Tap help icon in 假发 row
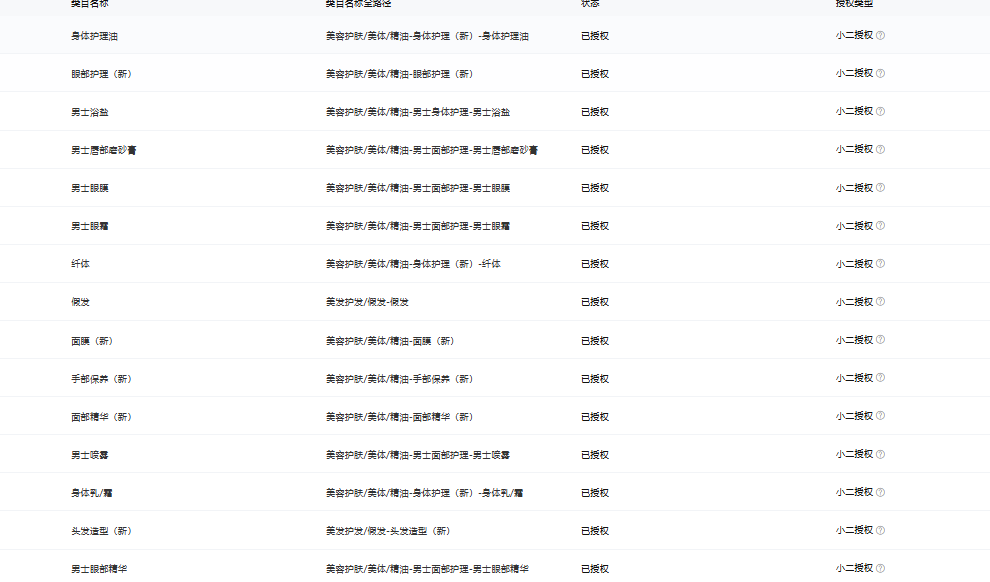The width and height of the screenshot is (990, 582). point(880,302)
